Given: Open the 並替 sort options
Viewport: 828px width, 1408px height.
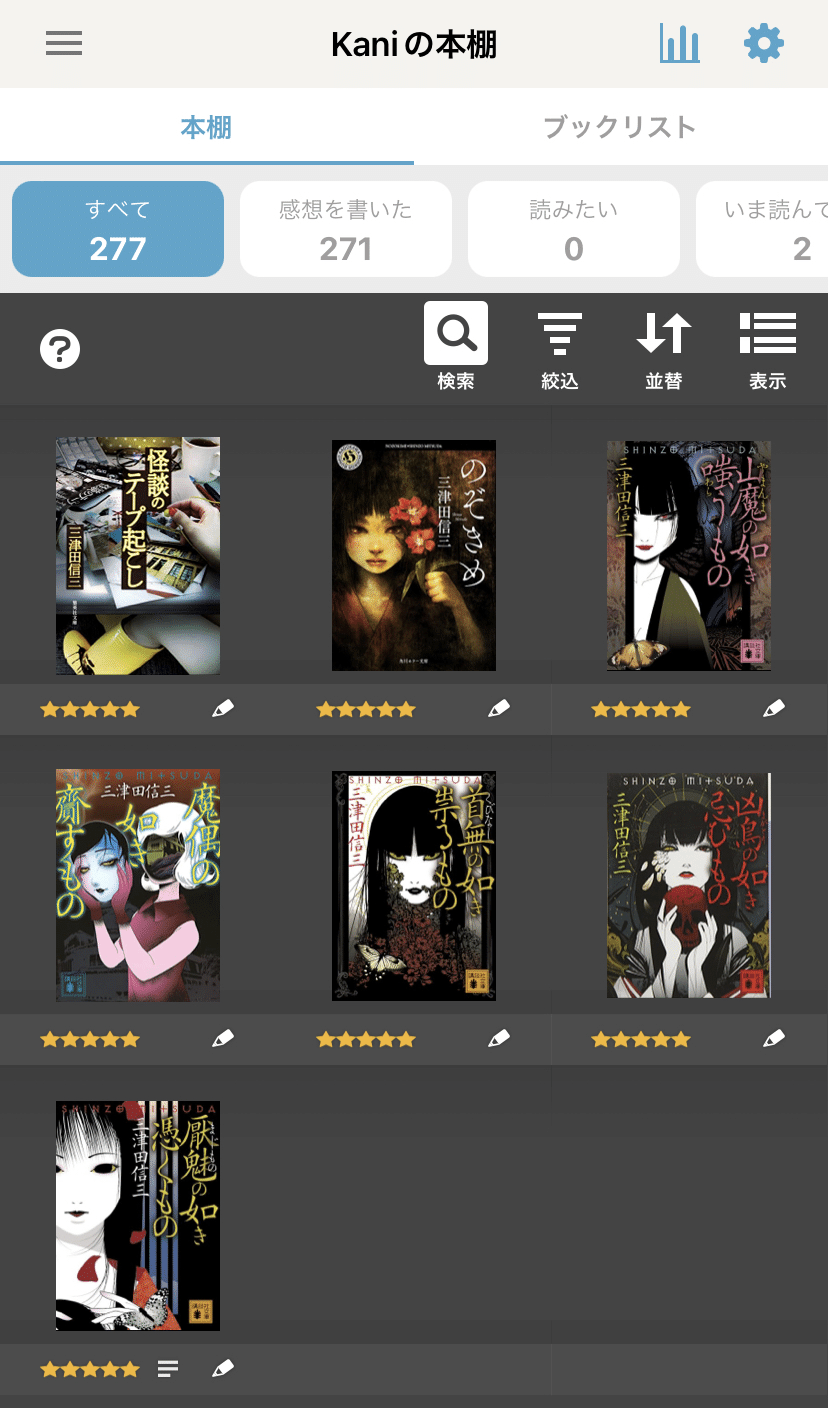Looking at the screenshot, I should pyautogui.click(x=664, y=347).
